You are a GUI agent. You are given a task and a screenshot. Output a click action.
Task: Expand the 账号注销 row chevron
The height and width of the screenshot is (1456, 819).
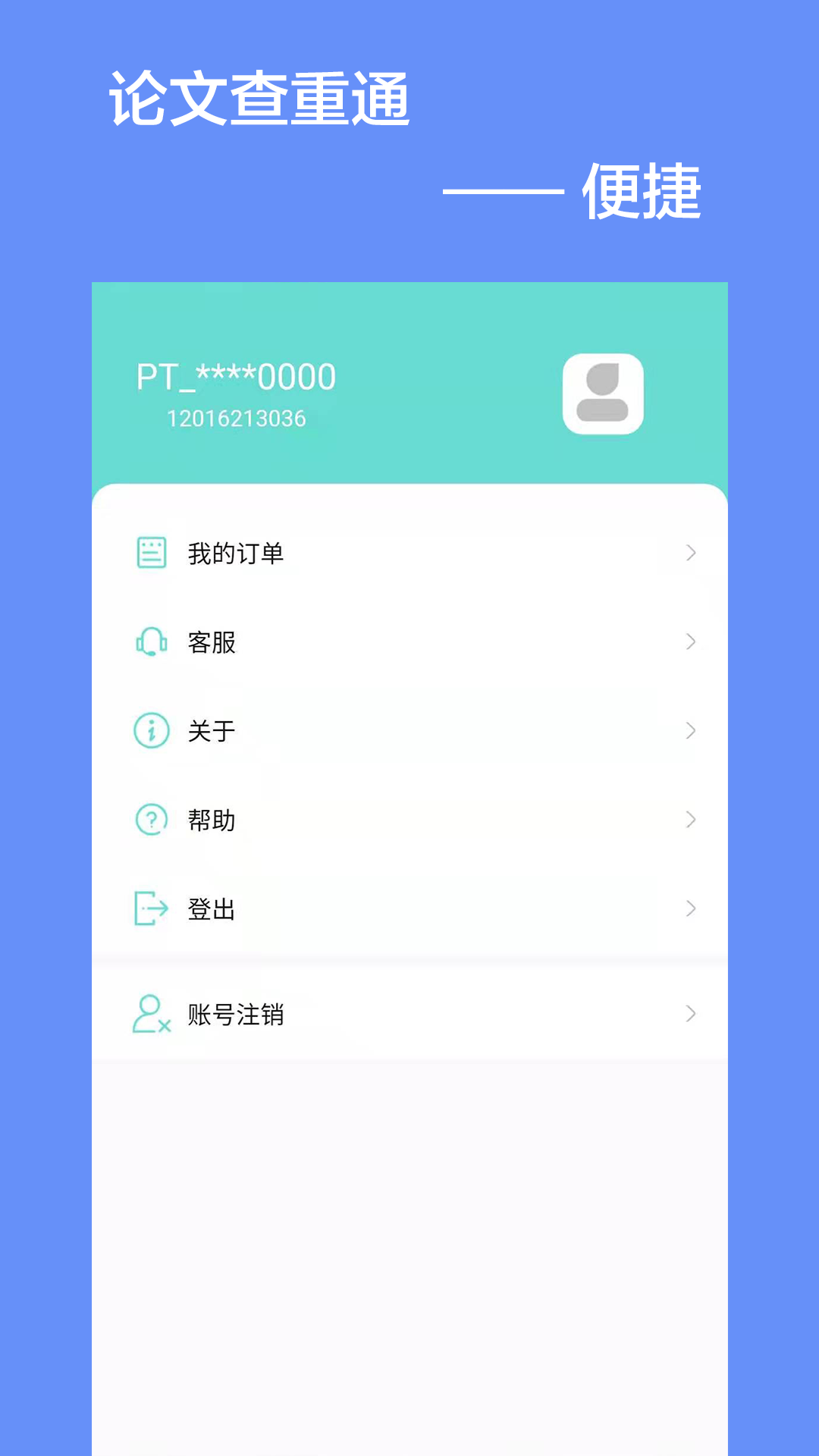(x=690, y=1014)
